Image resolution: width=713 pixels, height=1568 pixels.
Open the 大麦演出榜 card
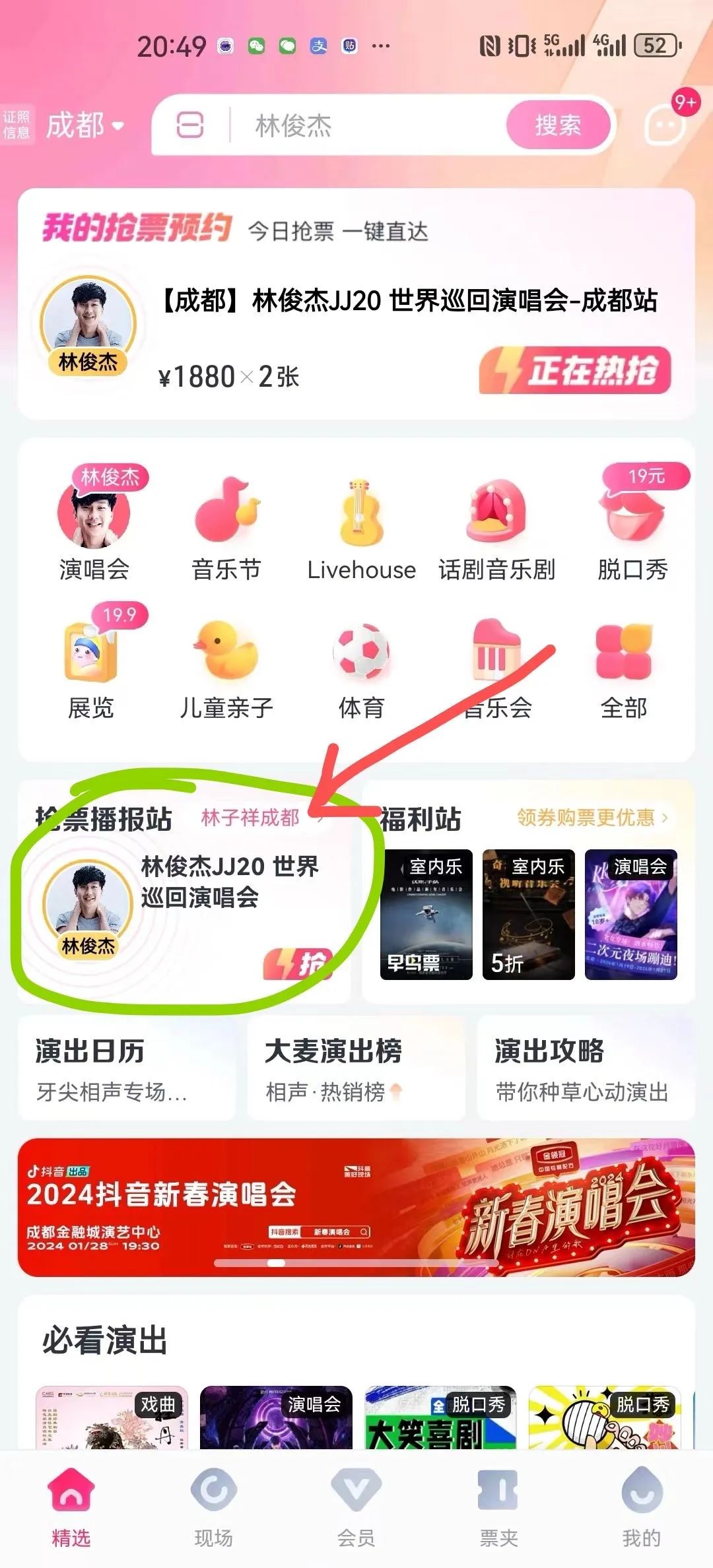[x=356, y=1068]
